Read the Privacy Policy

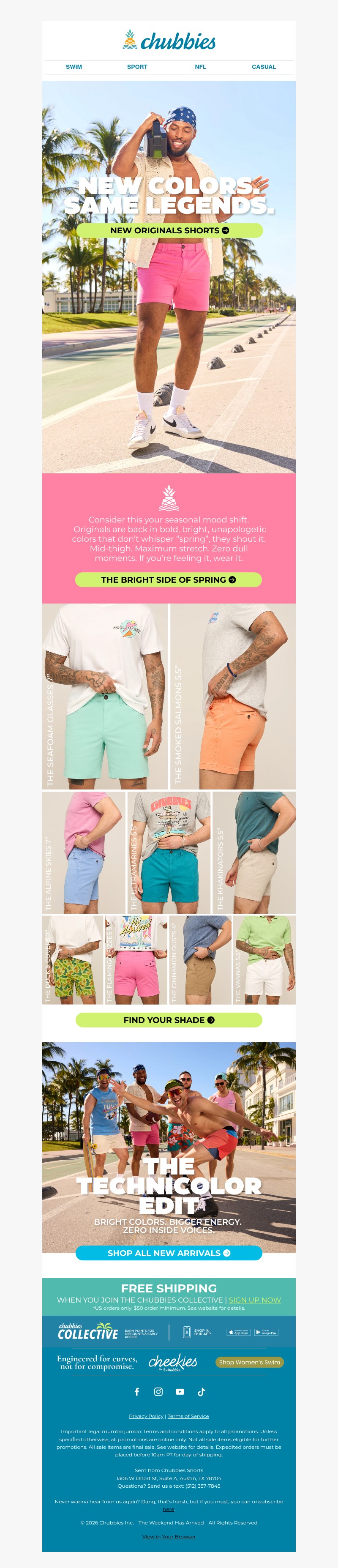point(146,1416)
